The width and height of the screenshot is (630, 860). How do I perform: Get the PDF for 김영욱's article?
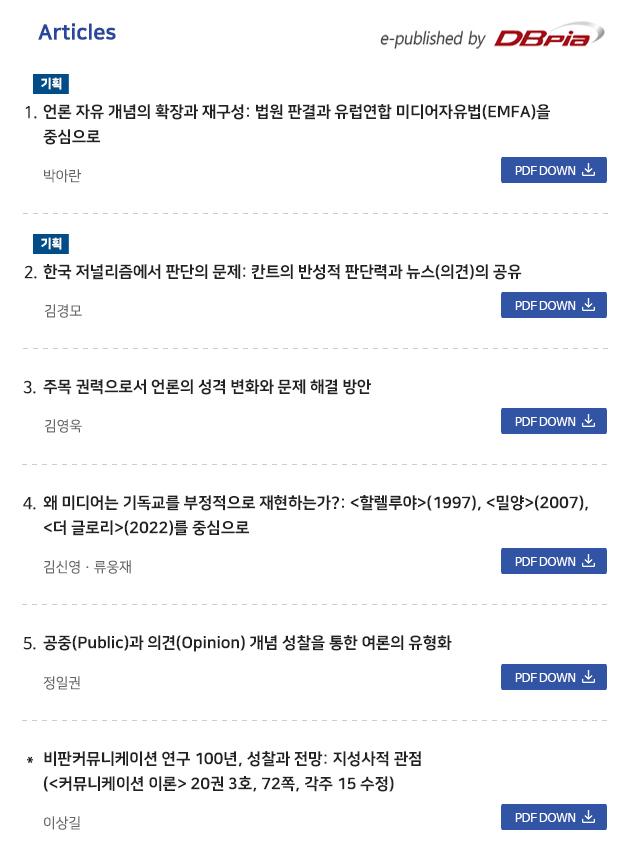point(553,421)
